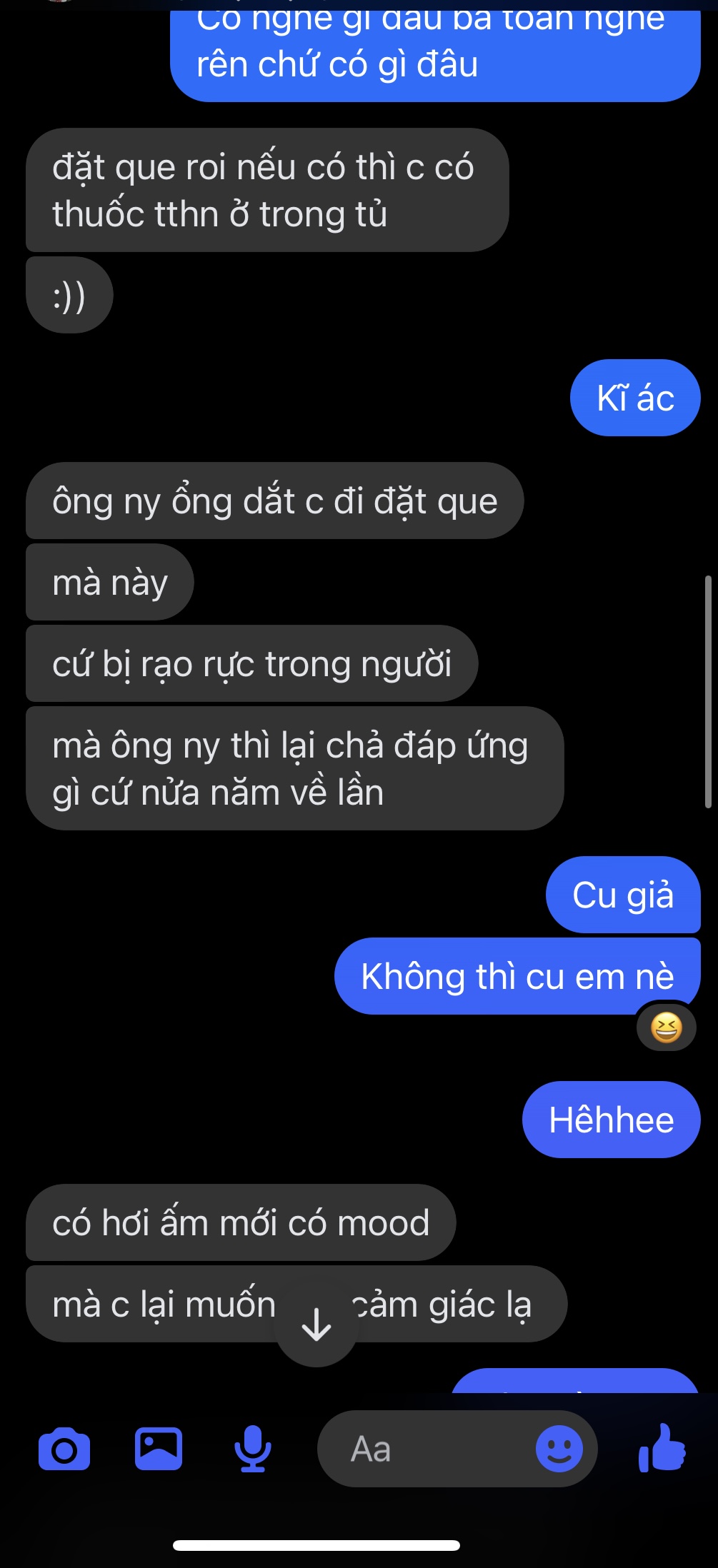Open the photo gallery picker
Viewport: 718px width, 1568px height.
(159, 1448)
